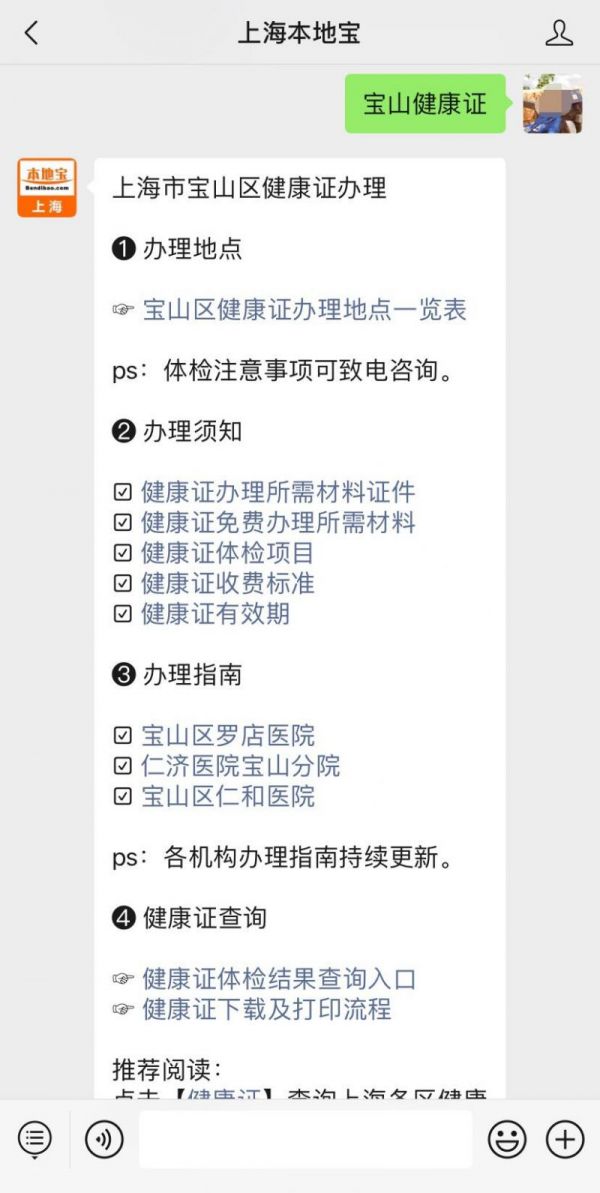Check the 健康证有效期 link
The image size is (600, 1193).
215,614
